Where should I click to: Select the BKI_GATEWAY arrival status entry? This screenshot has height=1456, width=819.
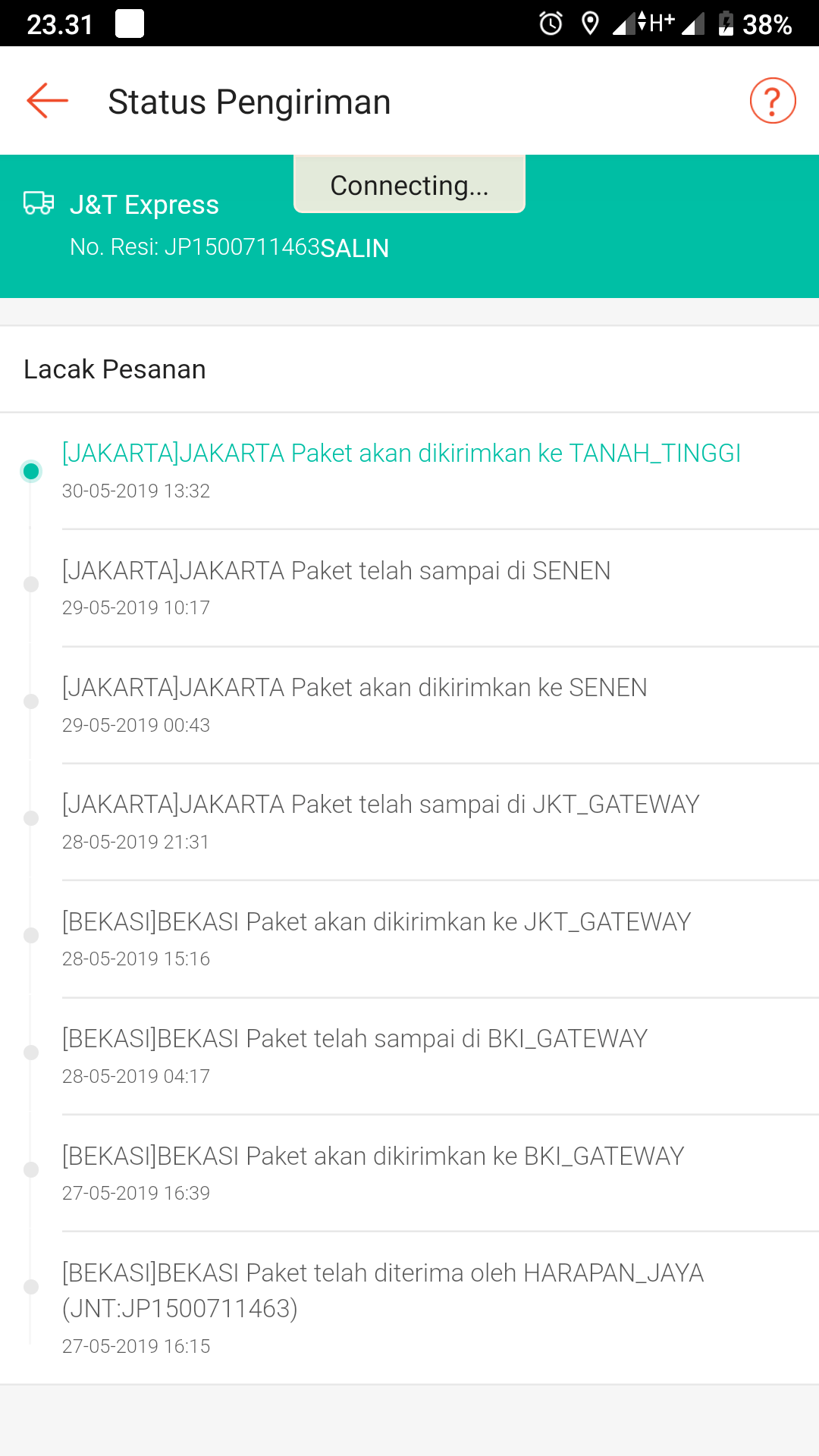(354, 1038)
